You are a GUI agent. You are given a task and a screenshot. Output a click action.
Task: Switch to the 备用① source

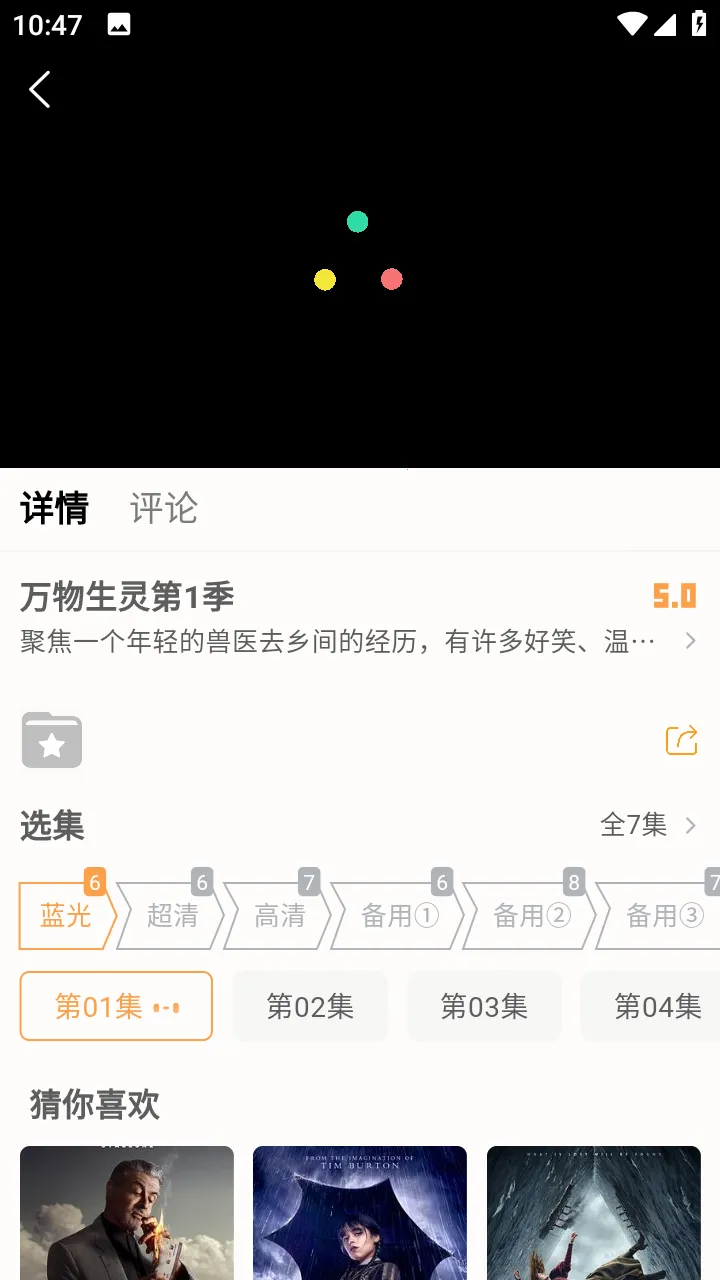point(399,915)
